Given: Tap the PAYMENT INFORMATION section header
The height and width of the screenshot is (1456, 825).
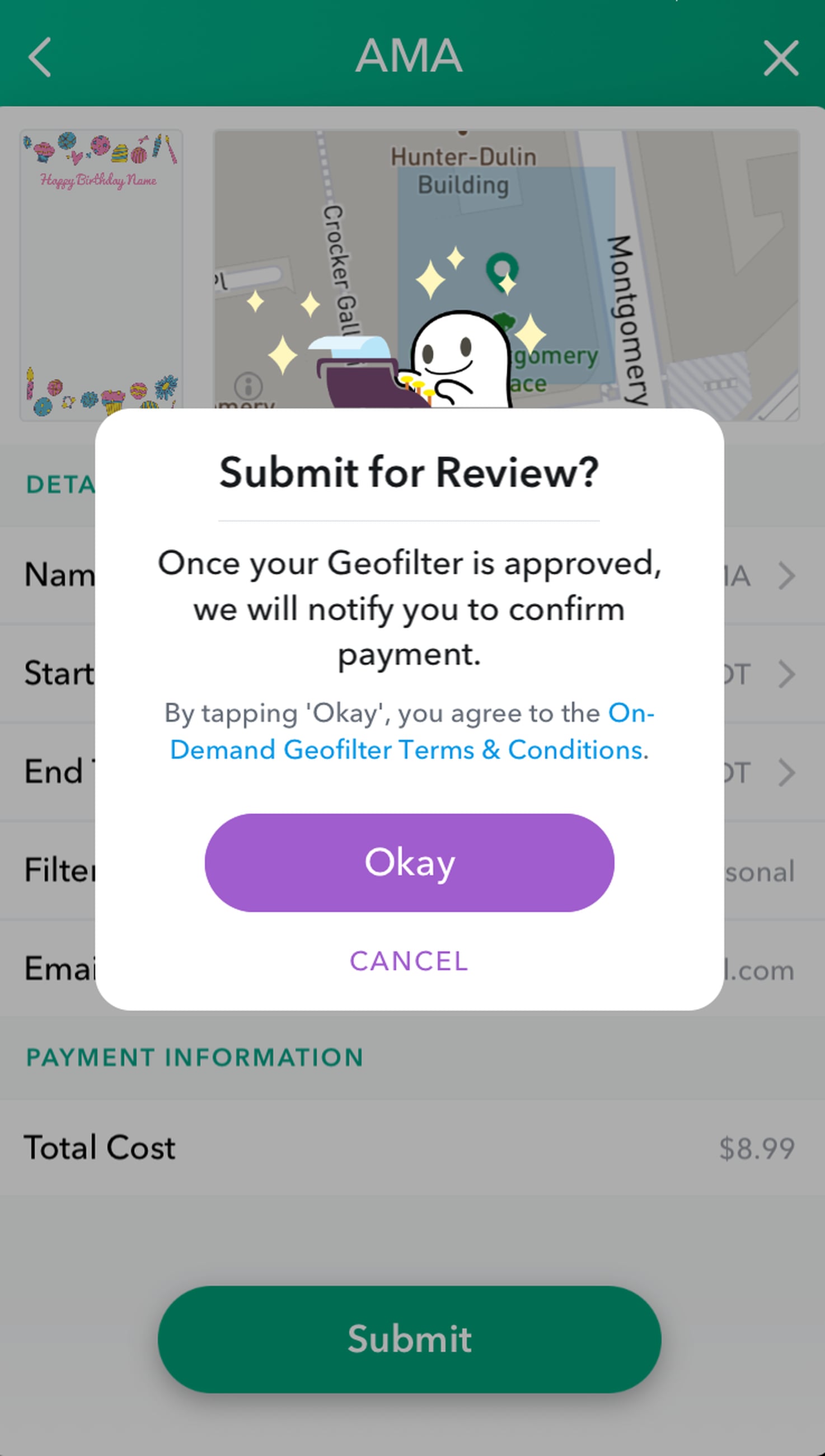Looking at the screenshot, I should [194, 1056].
